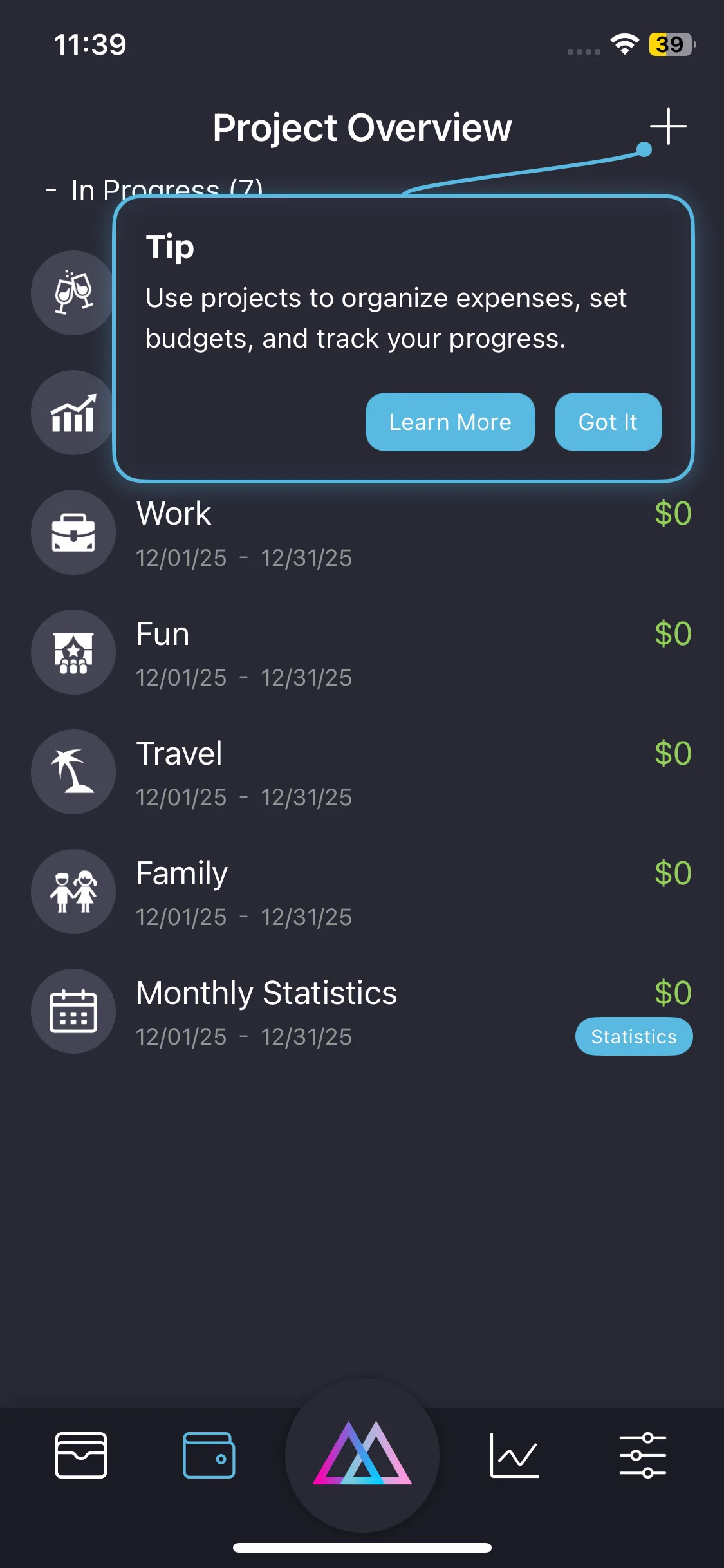Tap Learn More in the tip
The width and height of the screenshot is (724, 1568).
450,422
